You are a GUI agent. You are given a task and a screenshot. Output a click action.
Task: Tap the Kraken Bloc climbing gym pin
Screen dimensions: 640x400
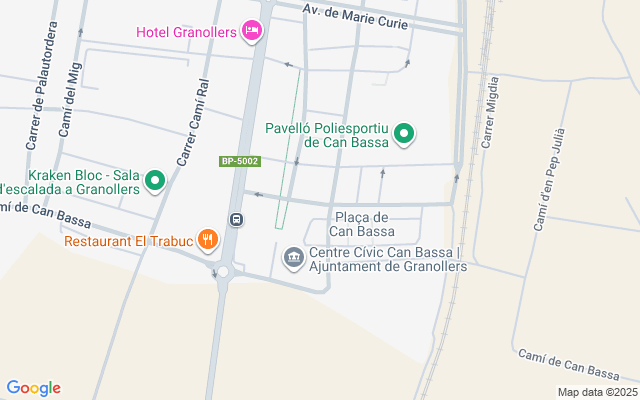click(x=155, y=181)
